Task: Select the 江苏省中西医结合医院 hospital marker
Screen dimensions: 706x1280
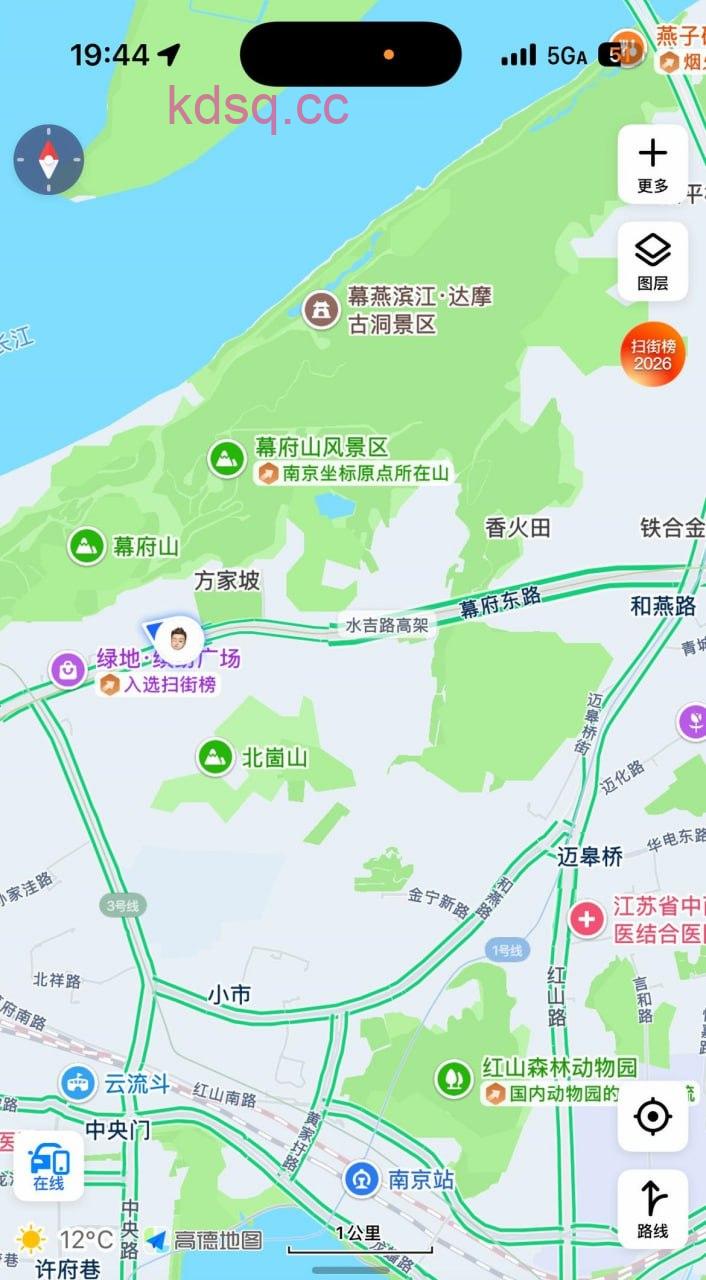Action: (x=587, y=917)
